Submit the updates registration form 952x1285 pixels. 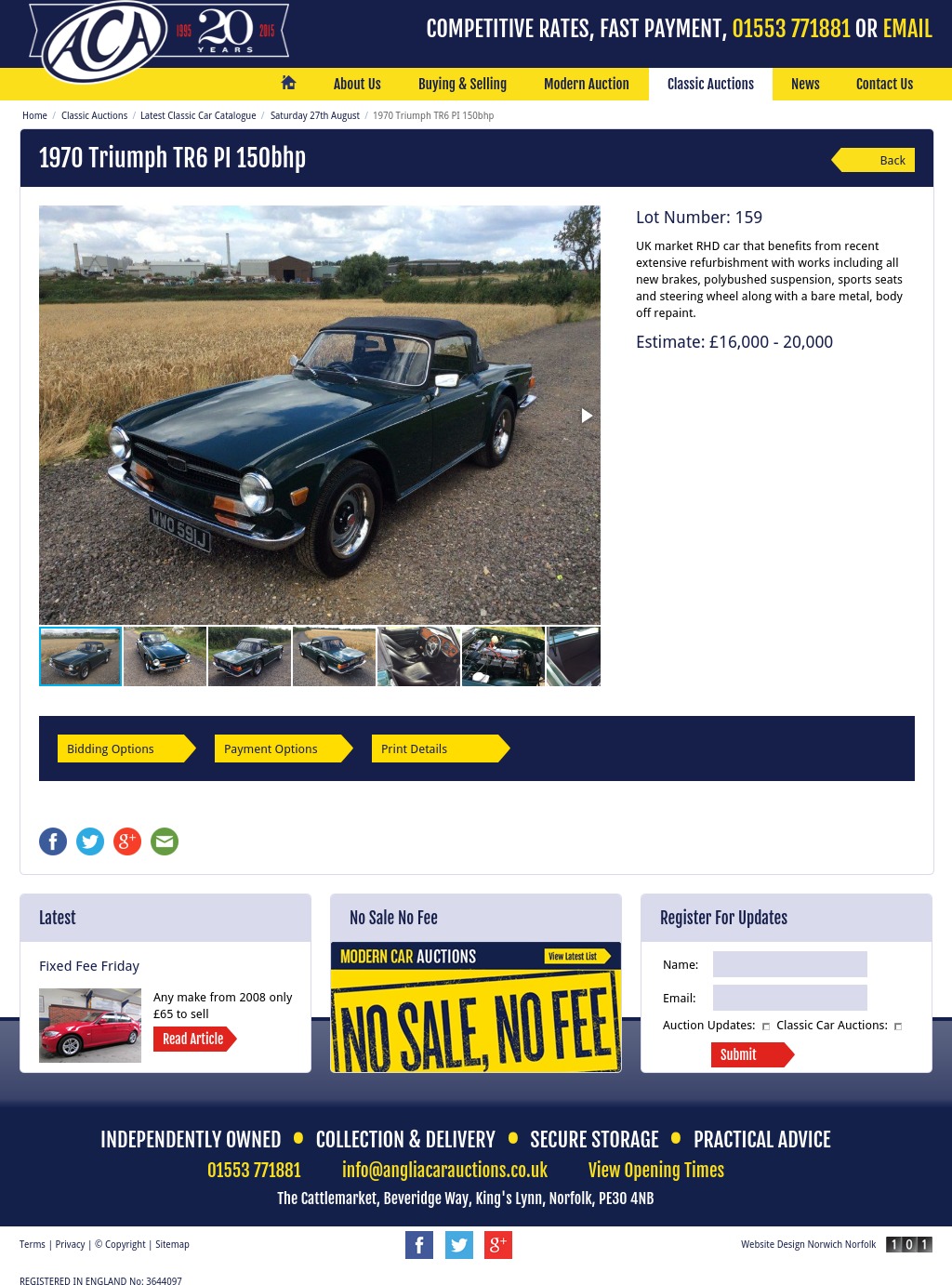[x=749, y=1054]
